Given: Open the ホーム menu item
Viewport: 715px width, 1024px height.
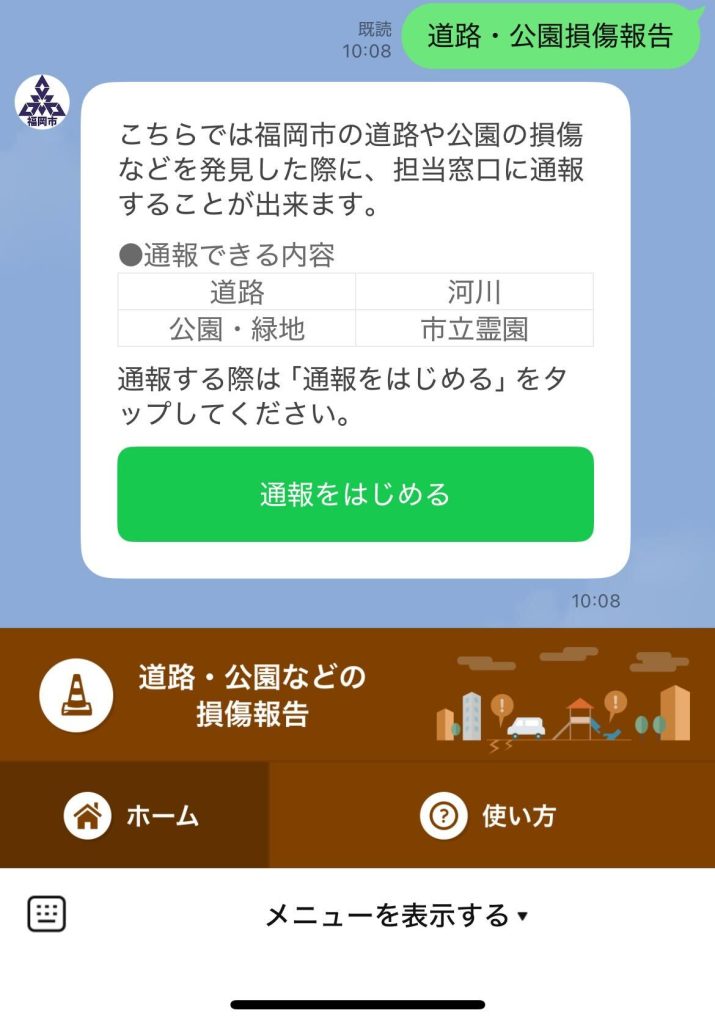Looking at the screenshot, I should (x=134, y=816).
